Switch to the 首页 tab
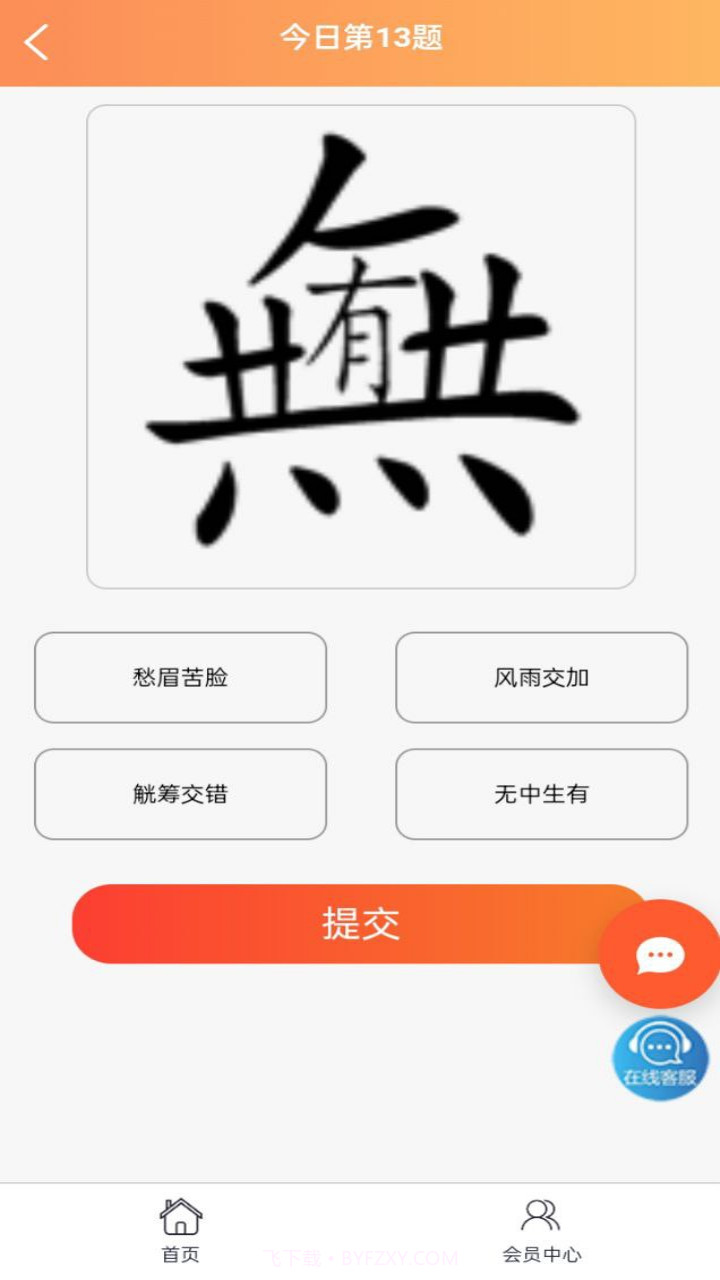 tap(182, 1230)
